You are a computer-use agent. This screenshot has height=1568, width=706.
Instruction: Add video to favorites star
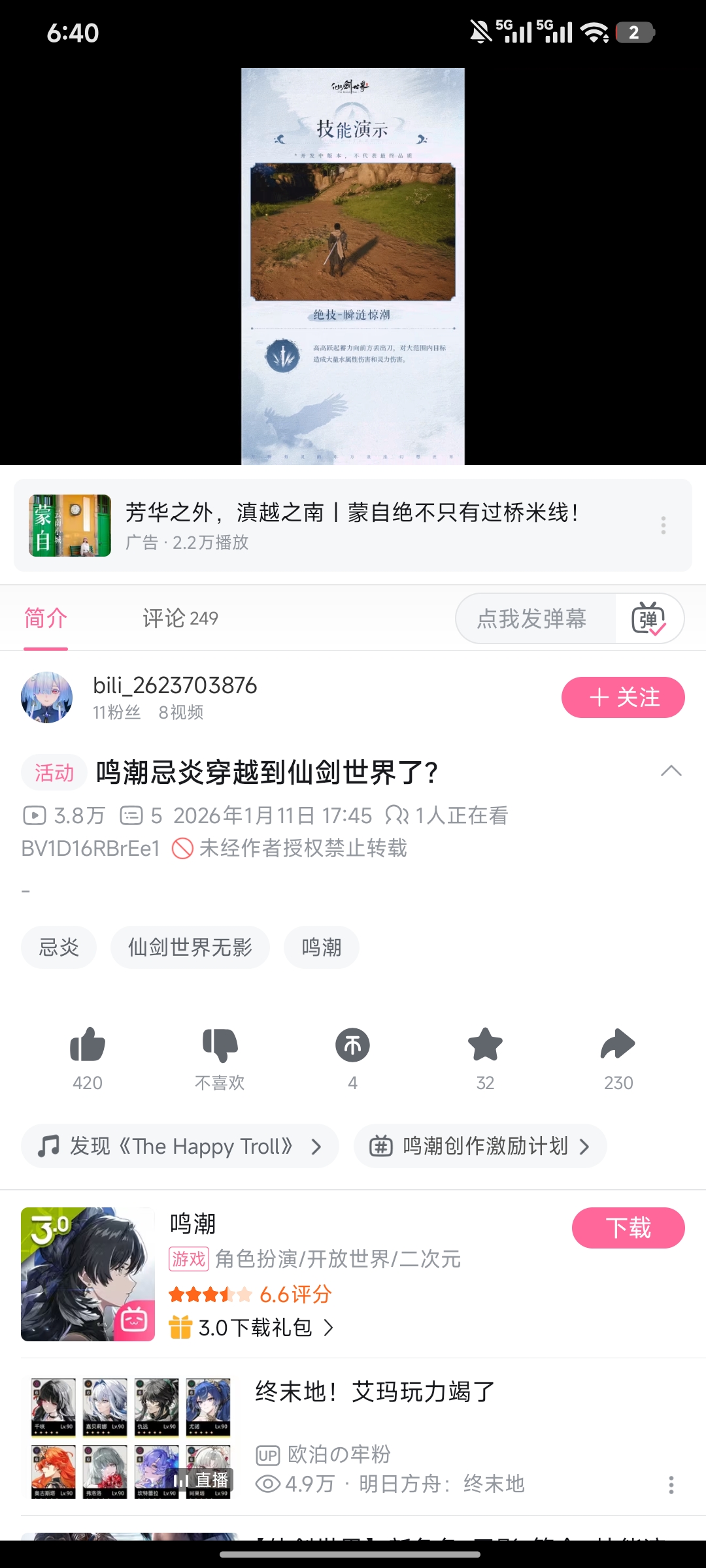[485, 1045]
